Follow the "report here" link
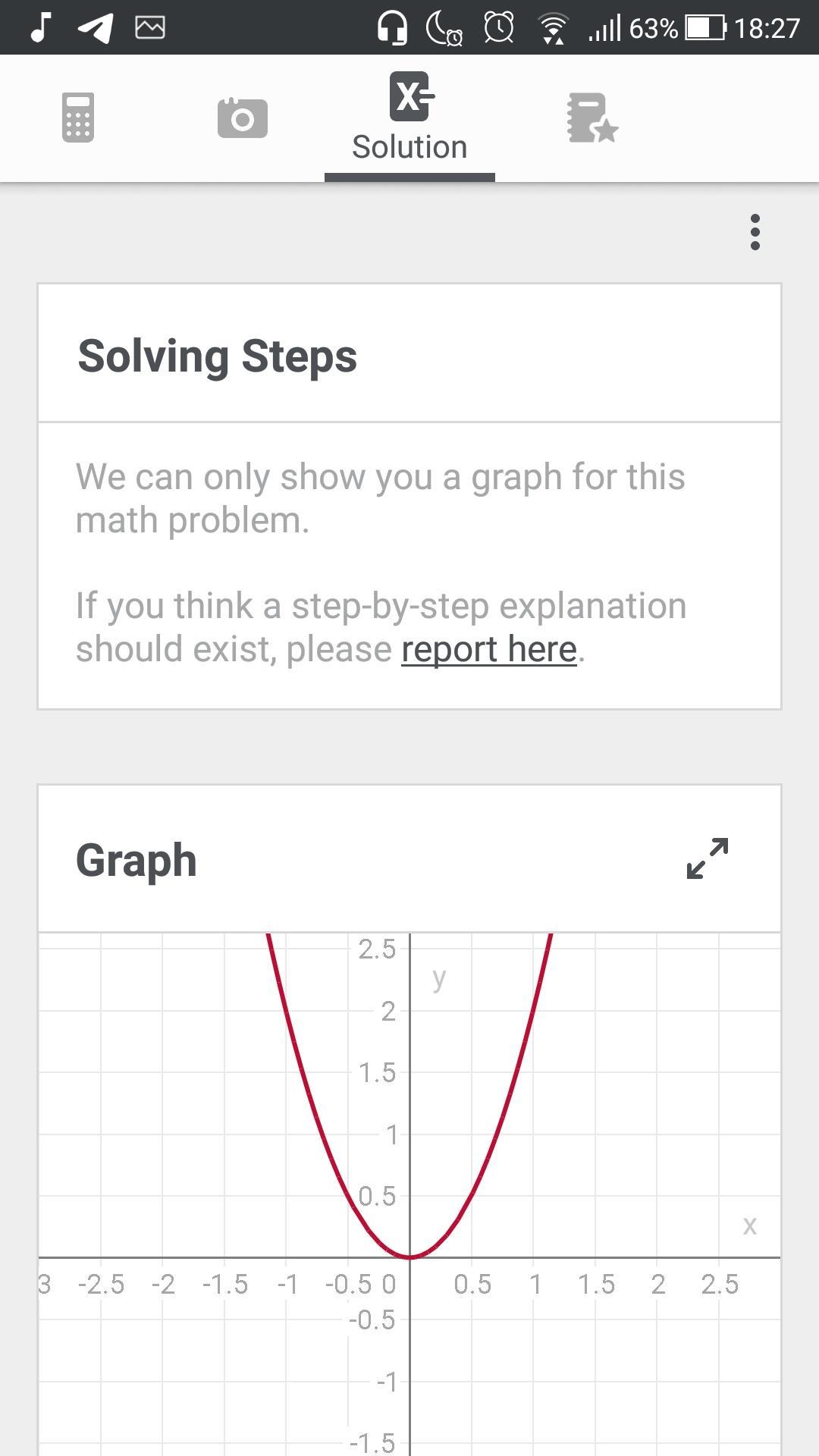Image resolution: width=819 pixels, height=1456 pixels. point(489,649)
